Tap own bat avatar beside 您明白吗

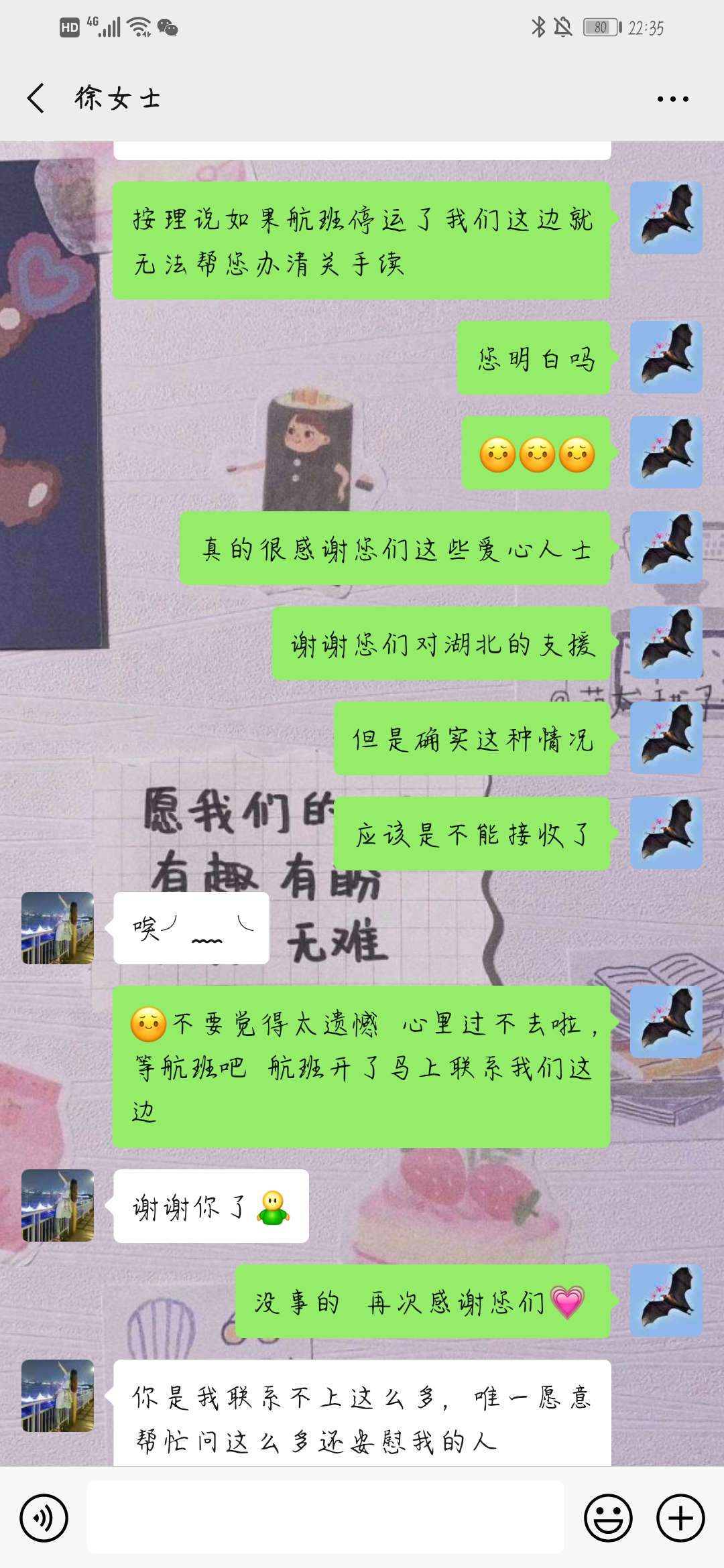[666, 357]
